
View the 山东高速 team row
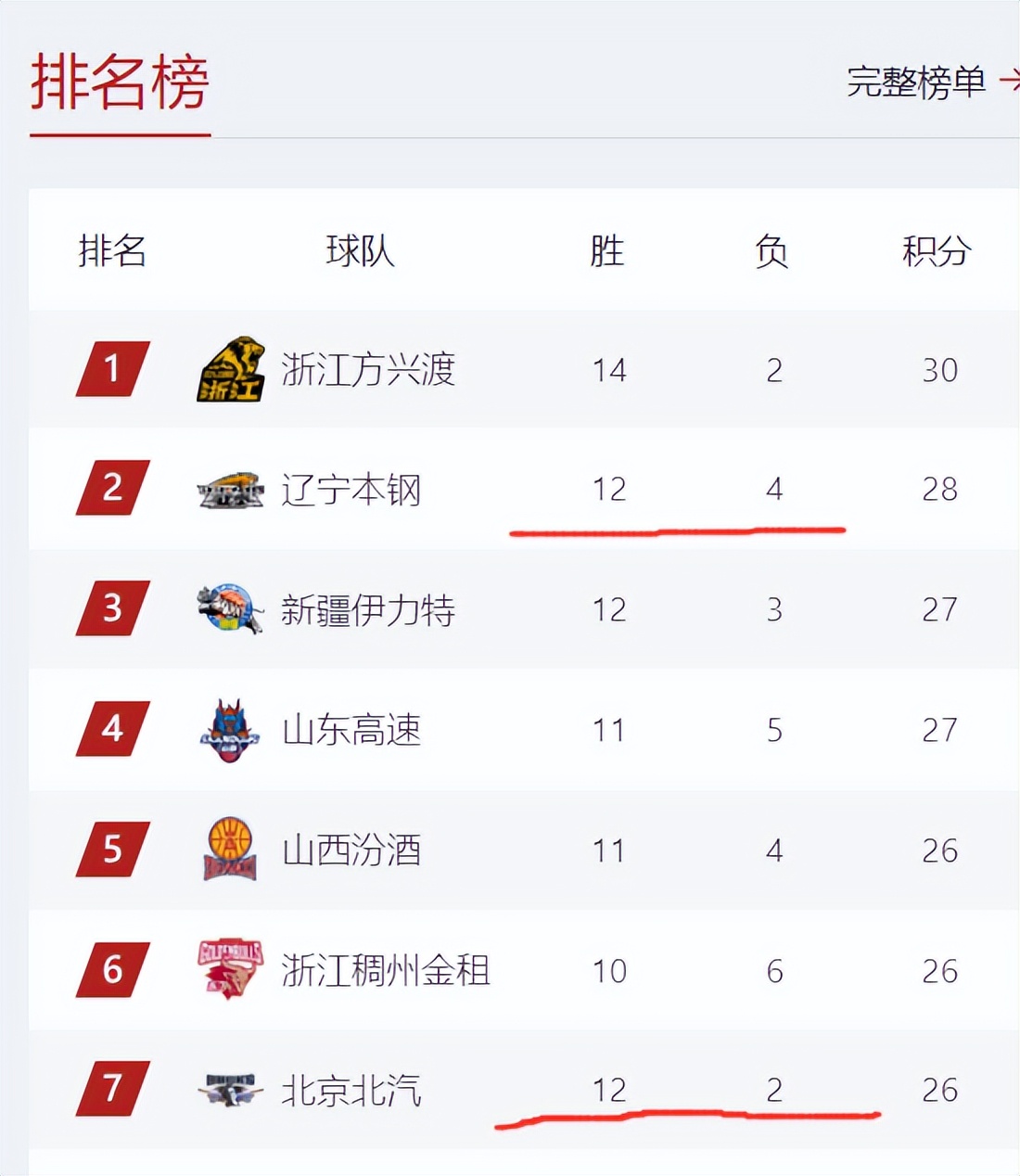click(351, 730)
